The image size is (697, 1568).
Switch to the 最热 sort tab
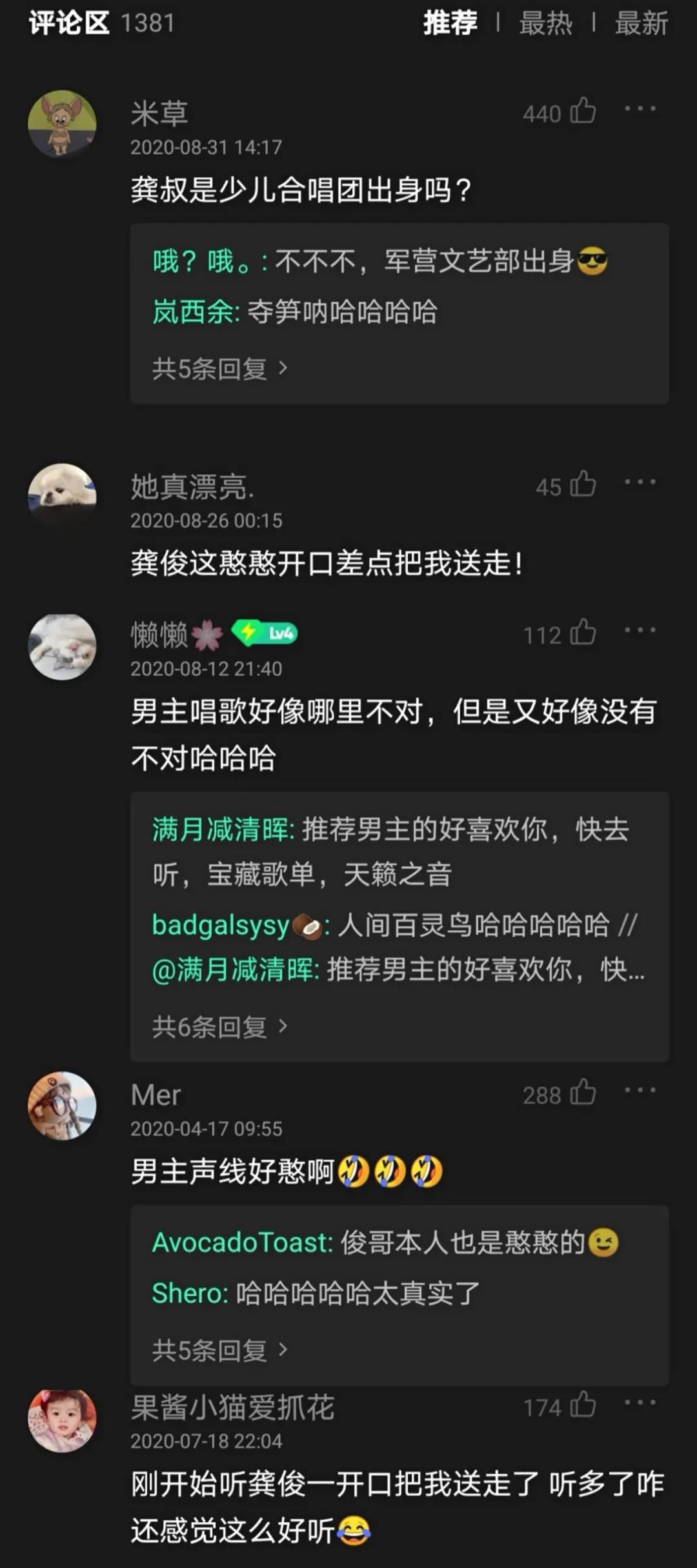[545, 24]
